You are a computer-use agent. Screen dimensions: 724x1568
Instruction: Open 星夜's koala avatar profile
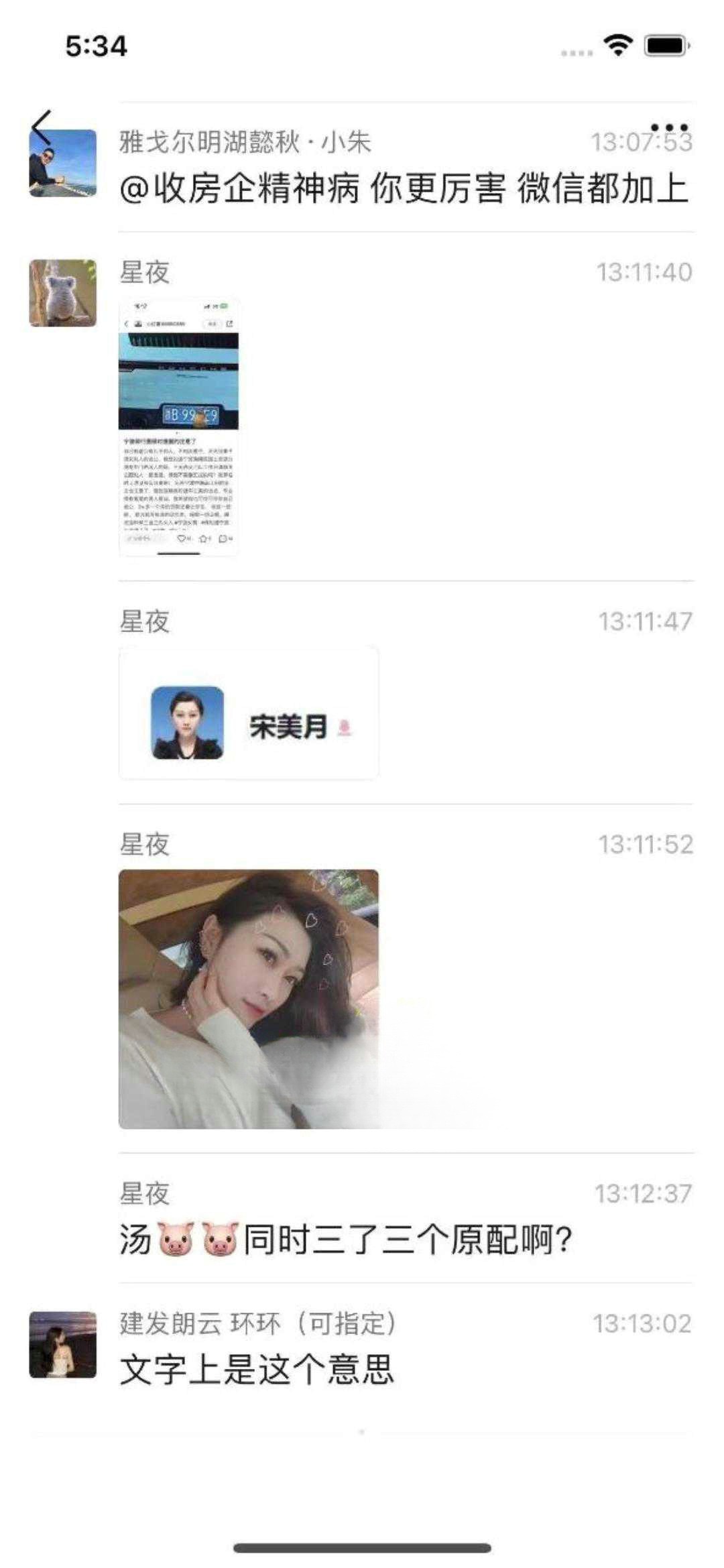point(63,293)
